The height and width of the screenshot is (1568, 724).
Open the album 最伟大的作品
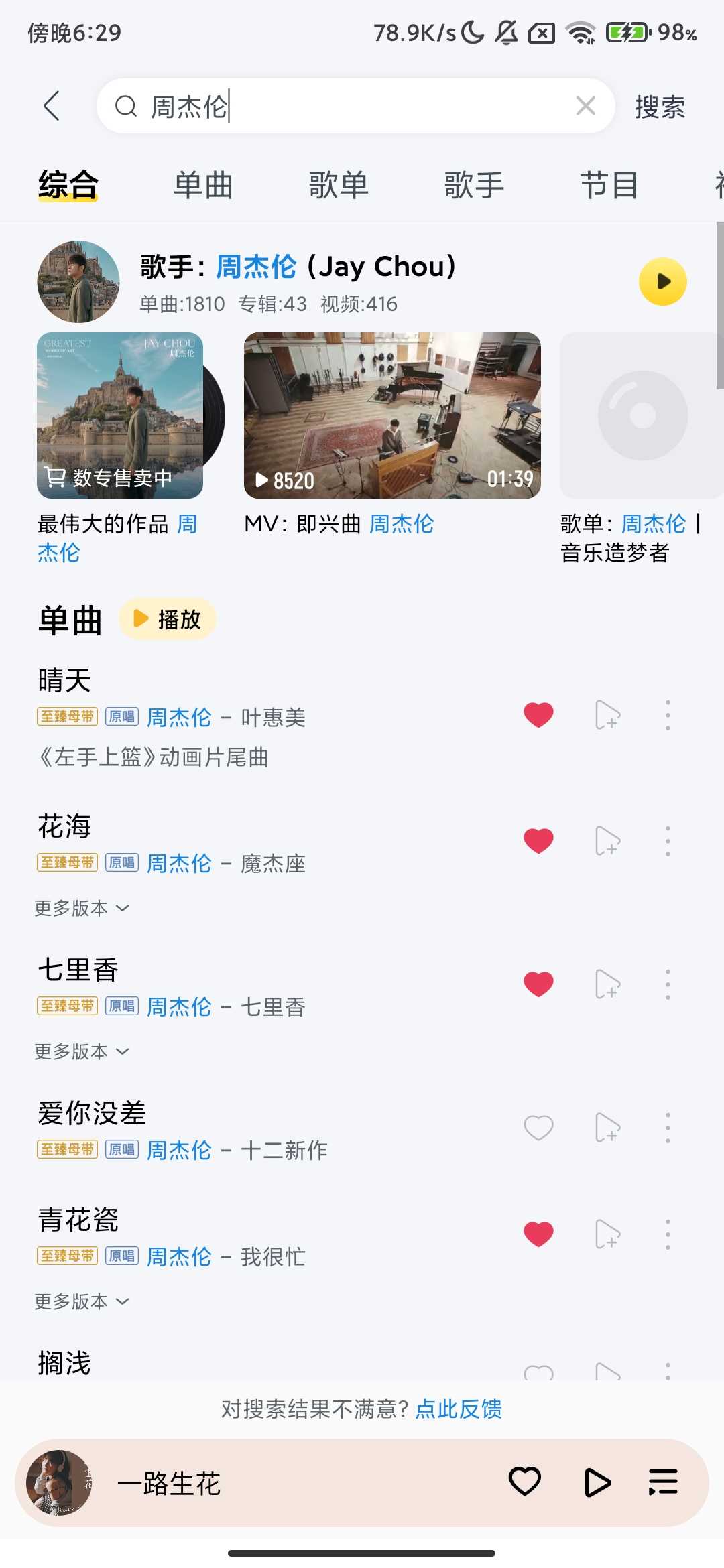121,415
